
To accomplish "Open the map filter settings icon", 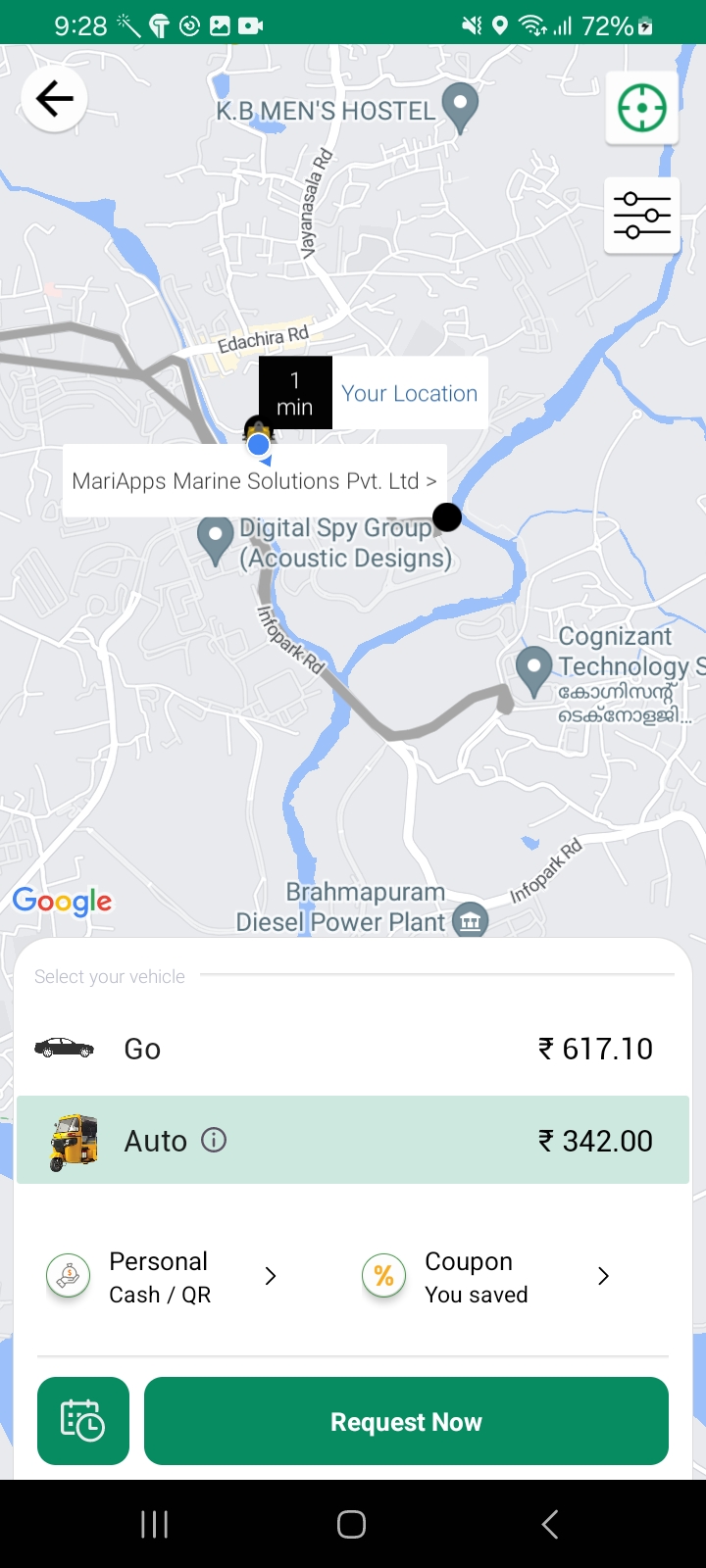I will (x=642, y=216).
